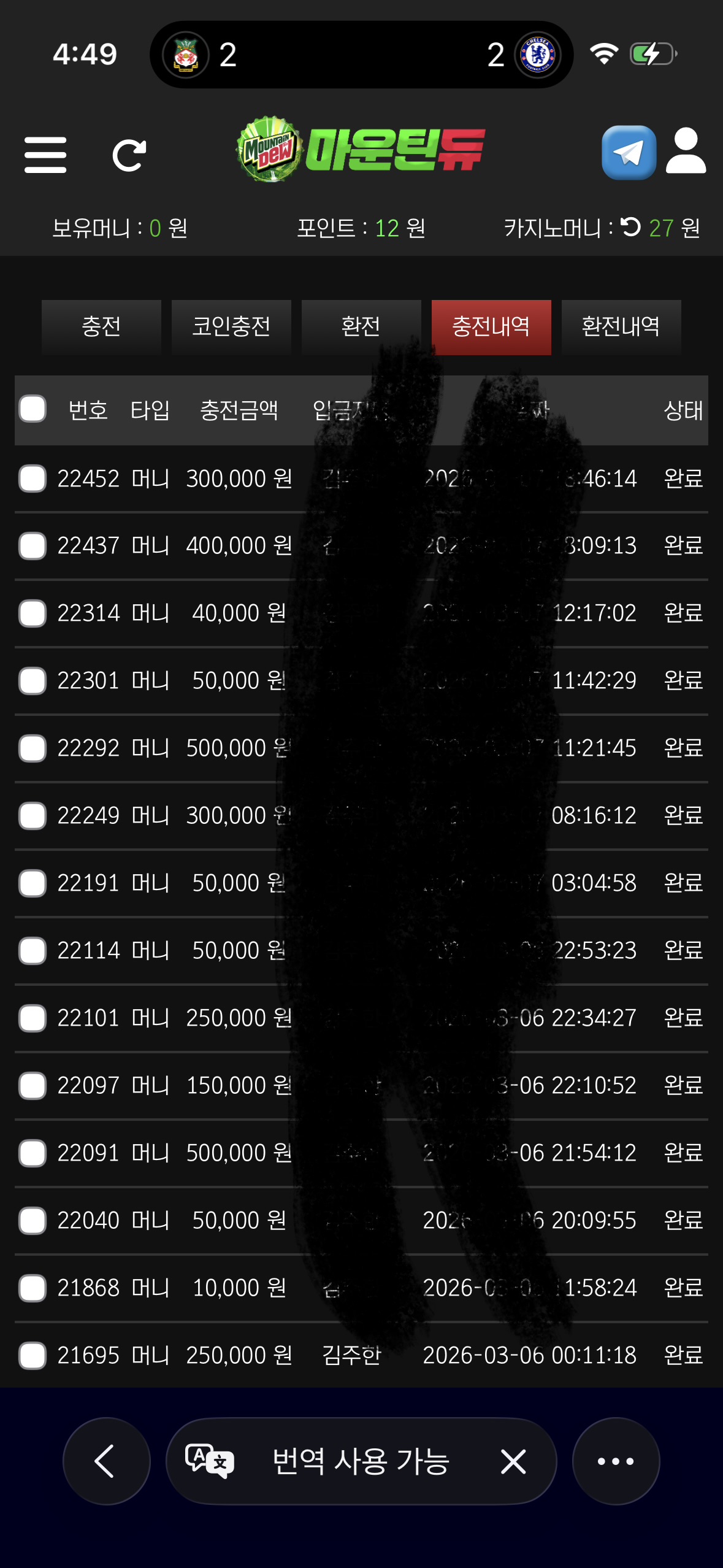Check the box for entry 21695
This screenshot has width=723, height=1568.
point(33,1356)
